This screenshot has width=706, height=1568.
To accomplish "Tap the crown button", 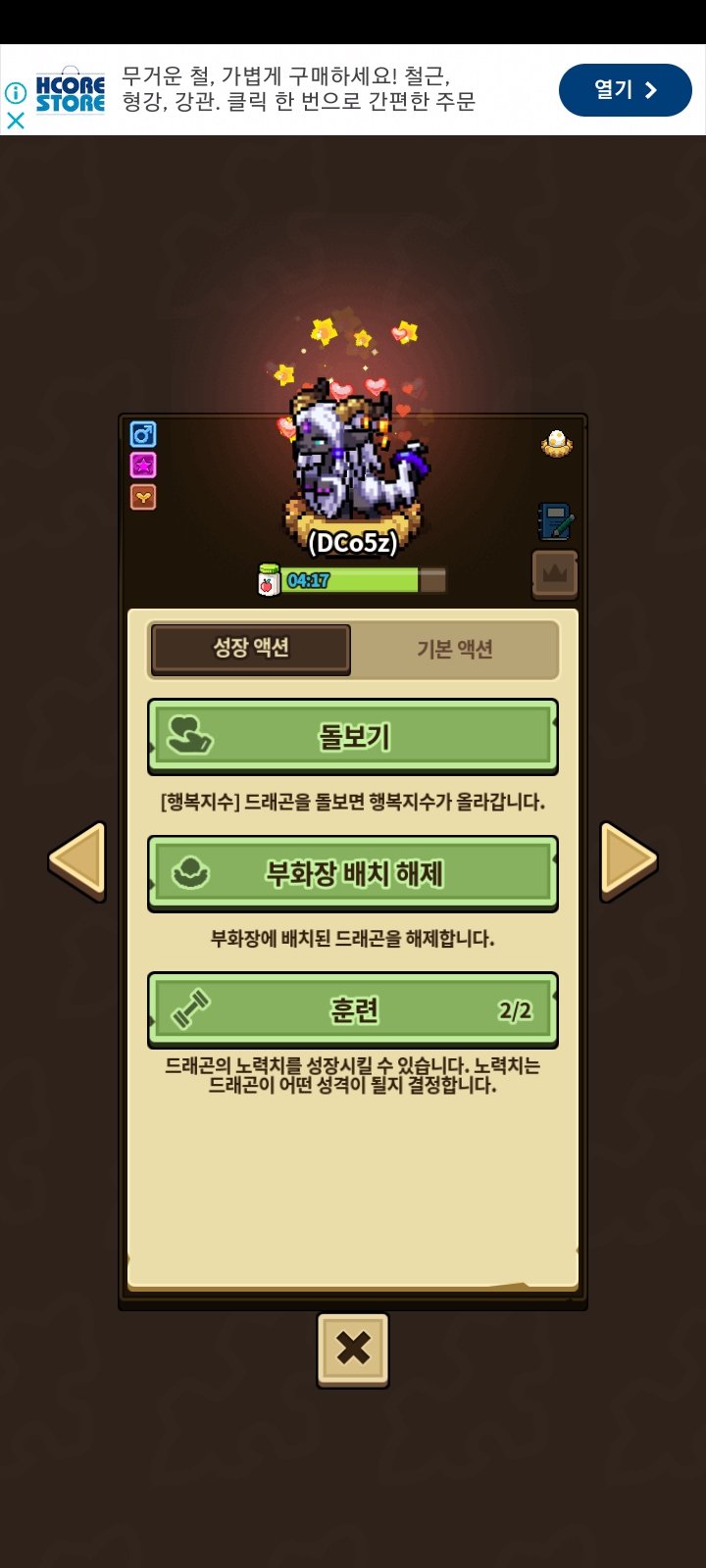I will pos(555,573).
